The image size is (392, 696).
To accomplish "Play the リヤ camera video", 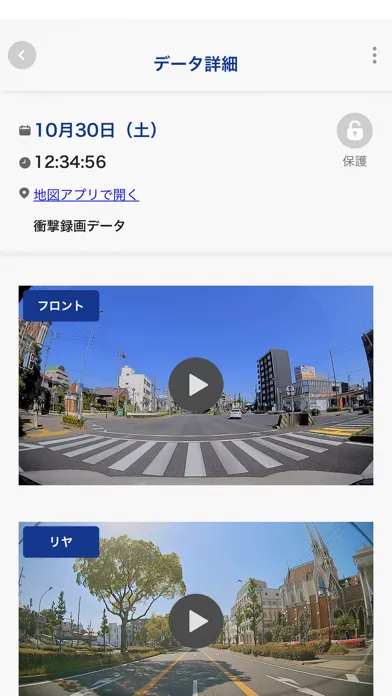I will pos(196,621).
